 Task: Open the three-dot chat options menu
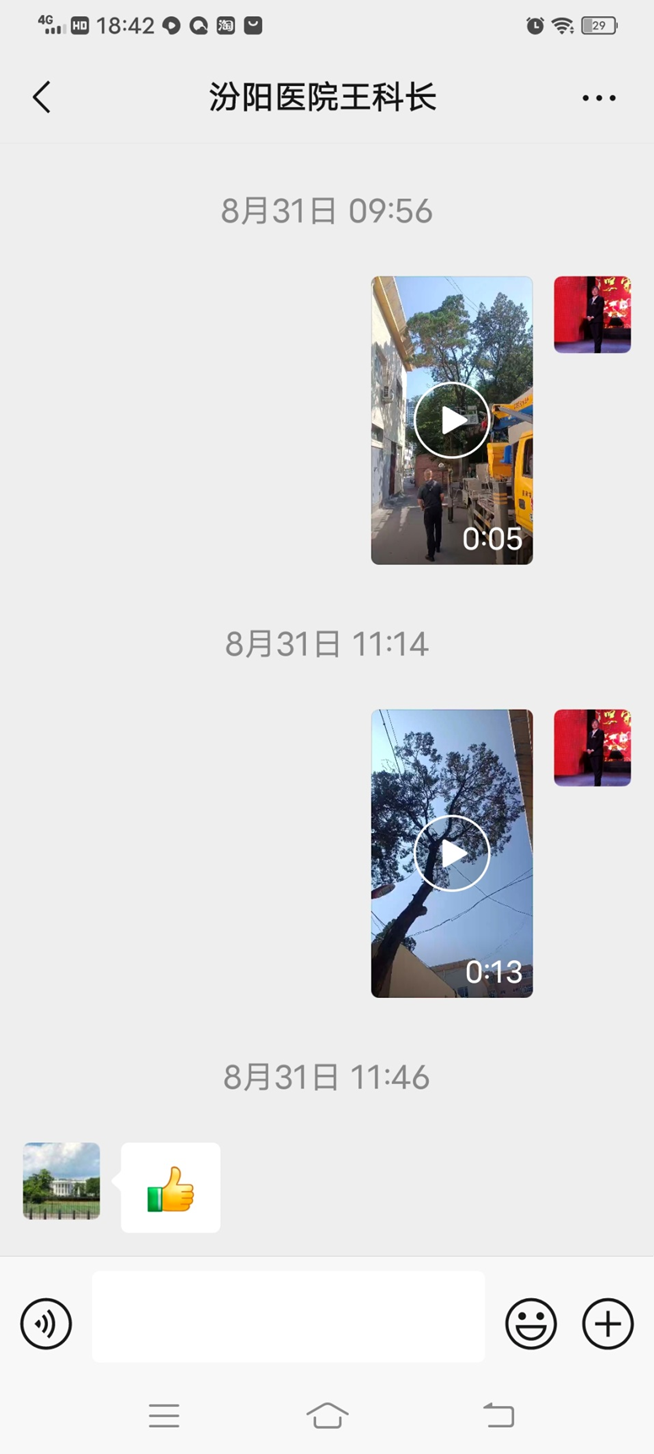[598, 98]
